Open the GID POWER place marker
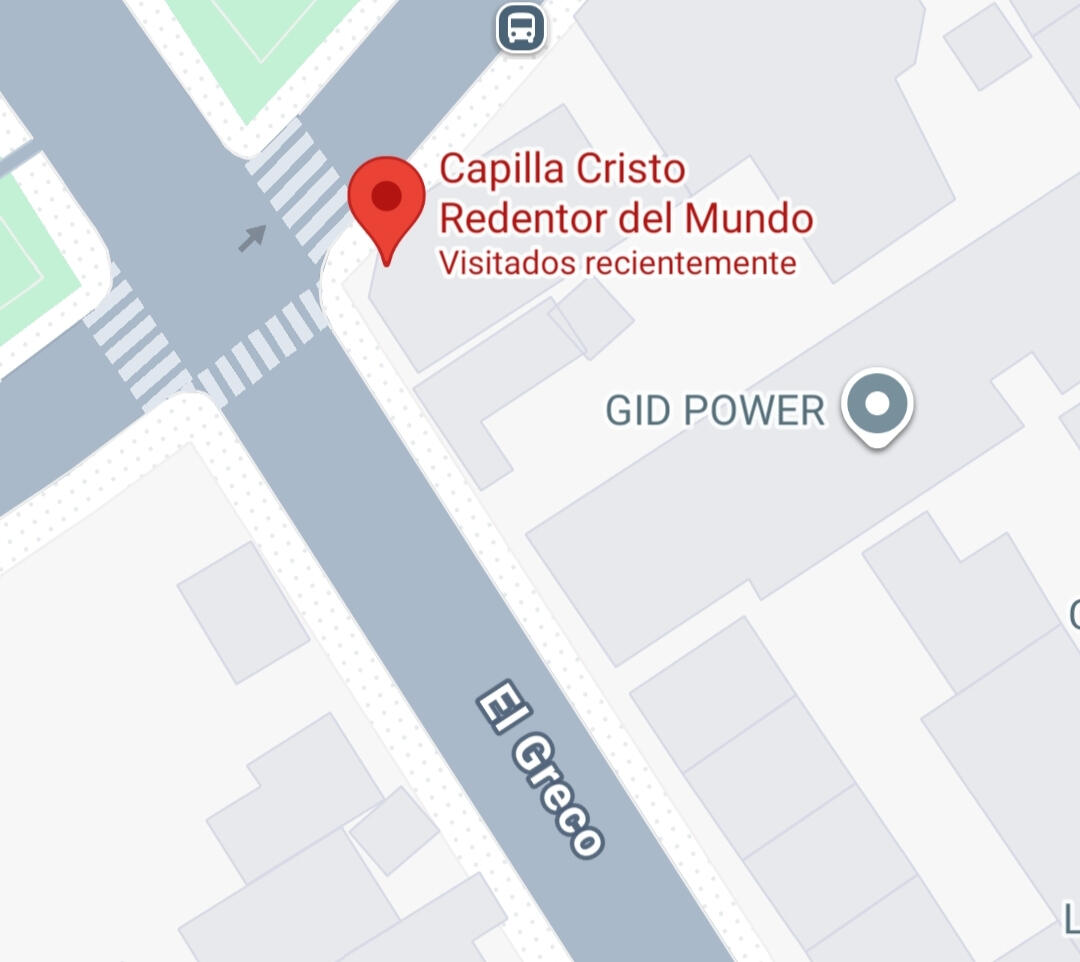The height and width of the screenshot is (962, 1080). click(877, 405)
